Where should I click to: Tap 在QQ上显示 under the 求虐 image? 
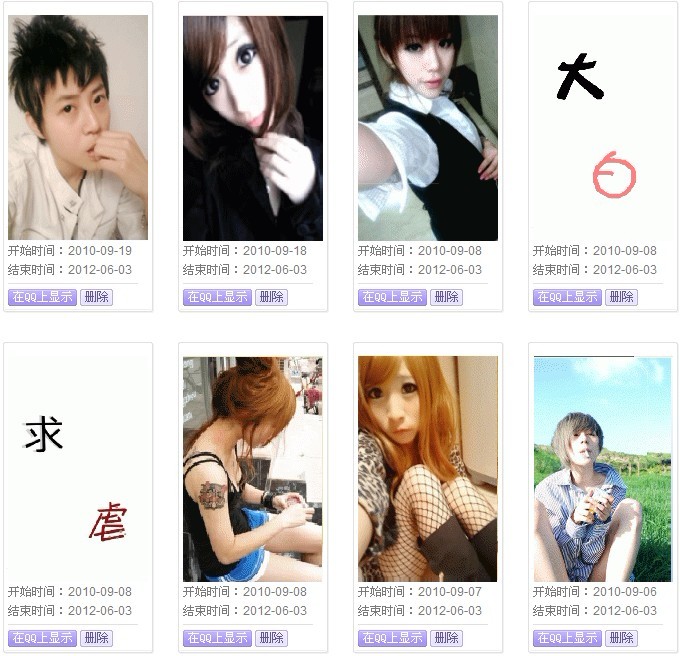pyautogui.click(x=42, y=638)
